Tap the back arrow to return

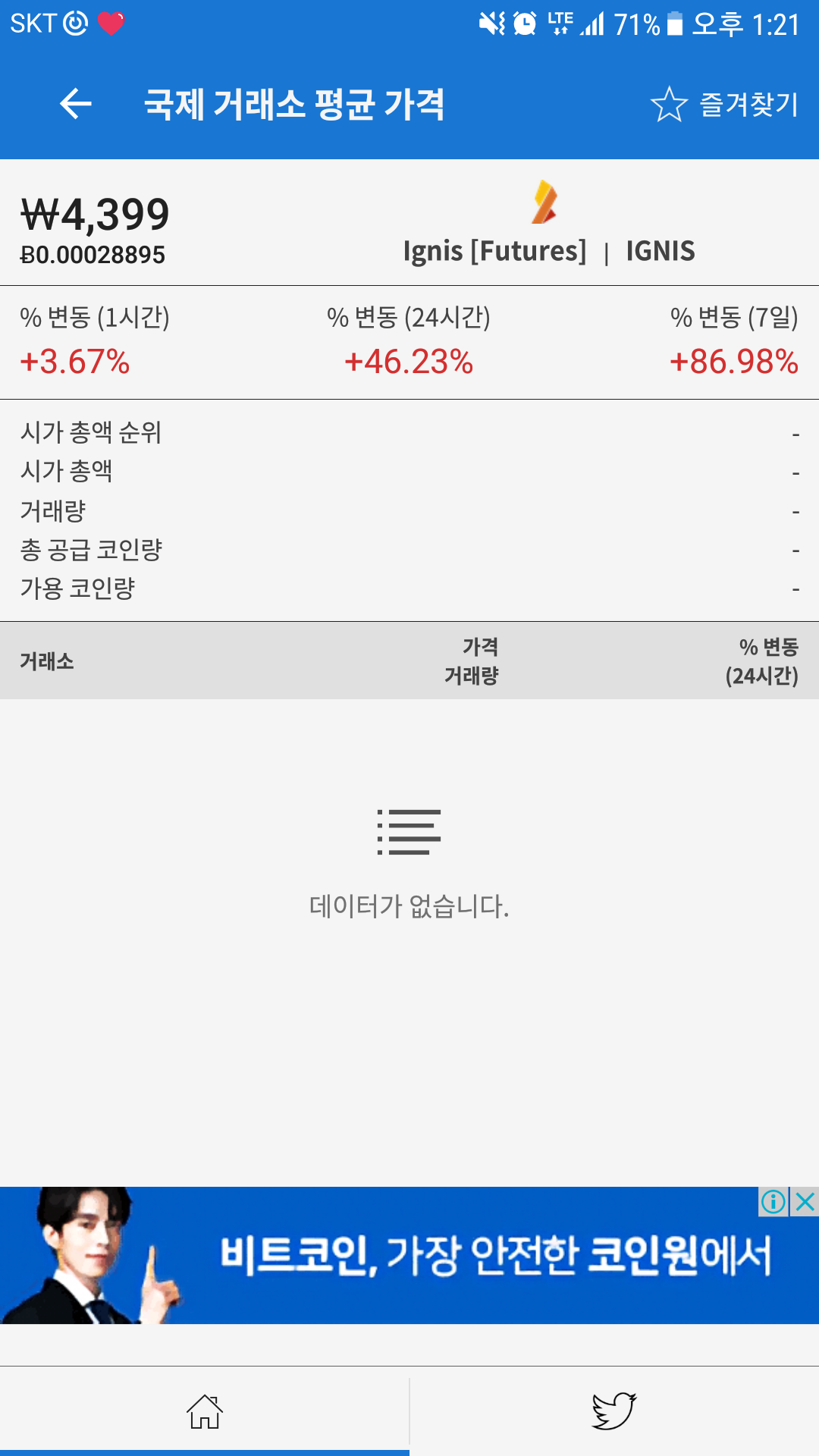(x=76, y=104)
